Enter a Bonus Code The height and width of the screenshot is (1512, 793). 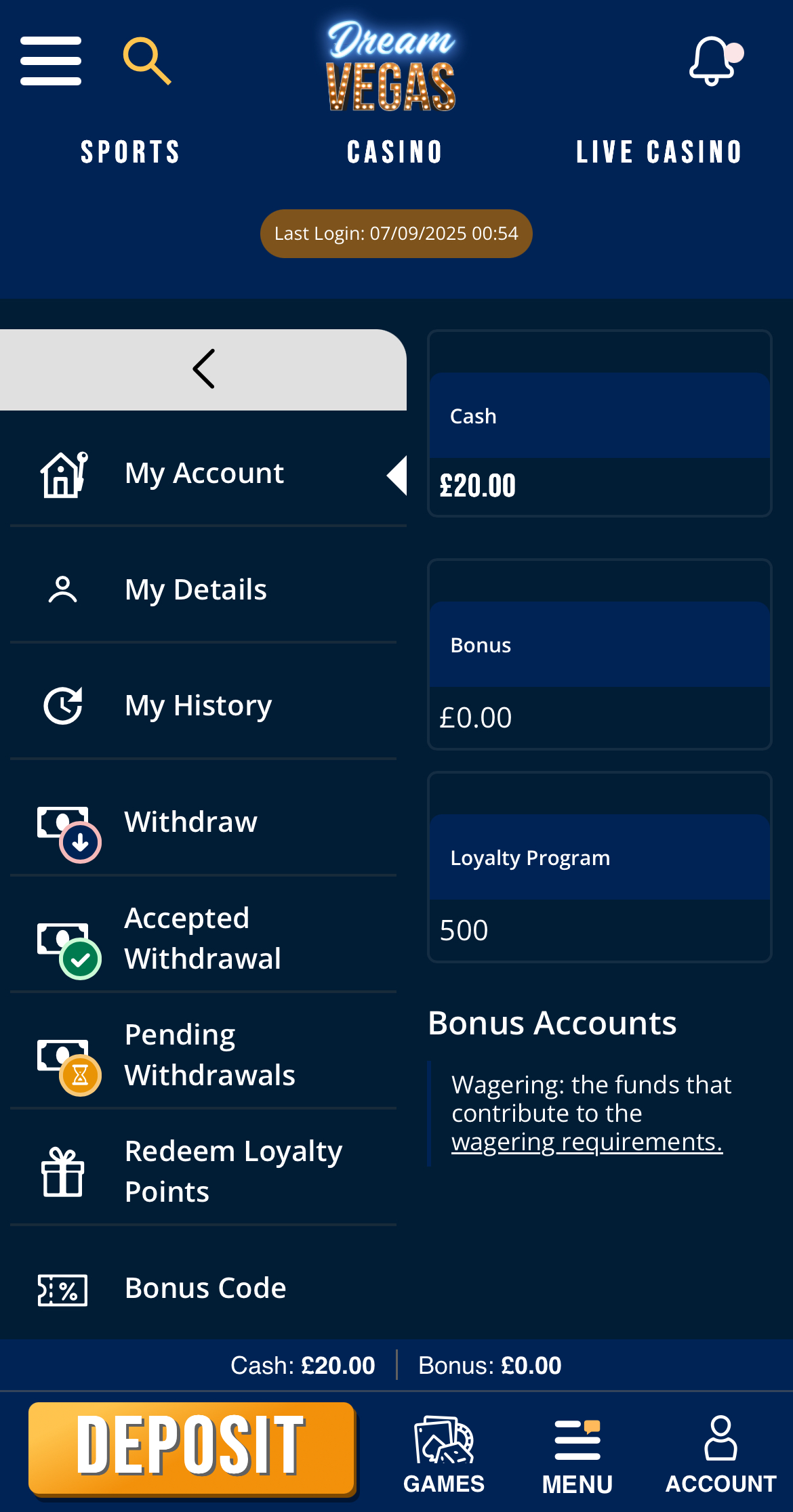[205, 1288]
